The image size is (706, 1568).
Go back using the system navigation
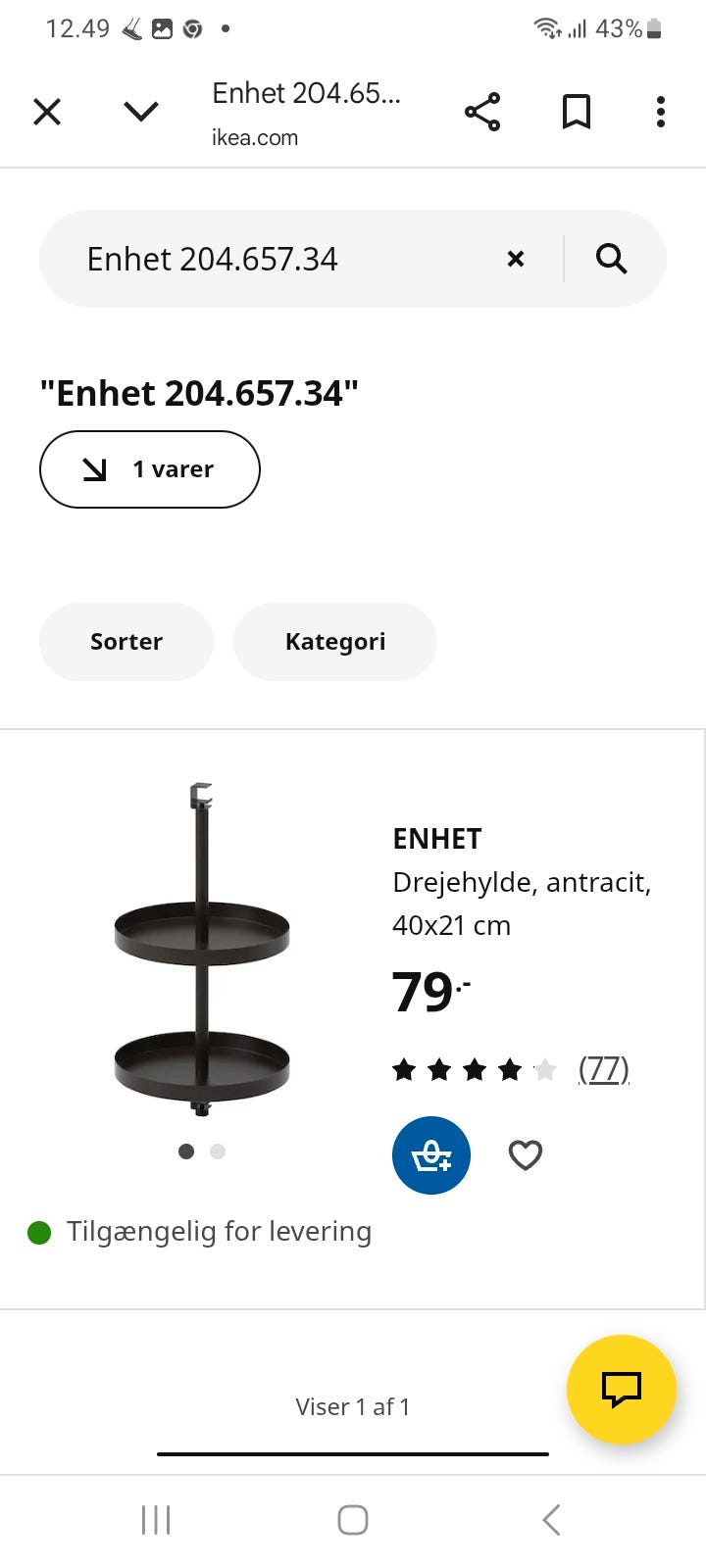551,1520
